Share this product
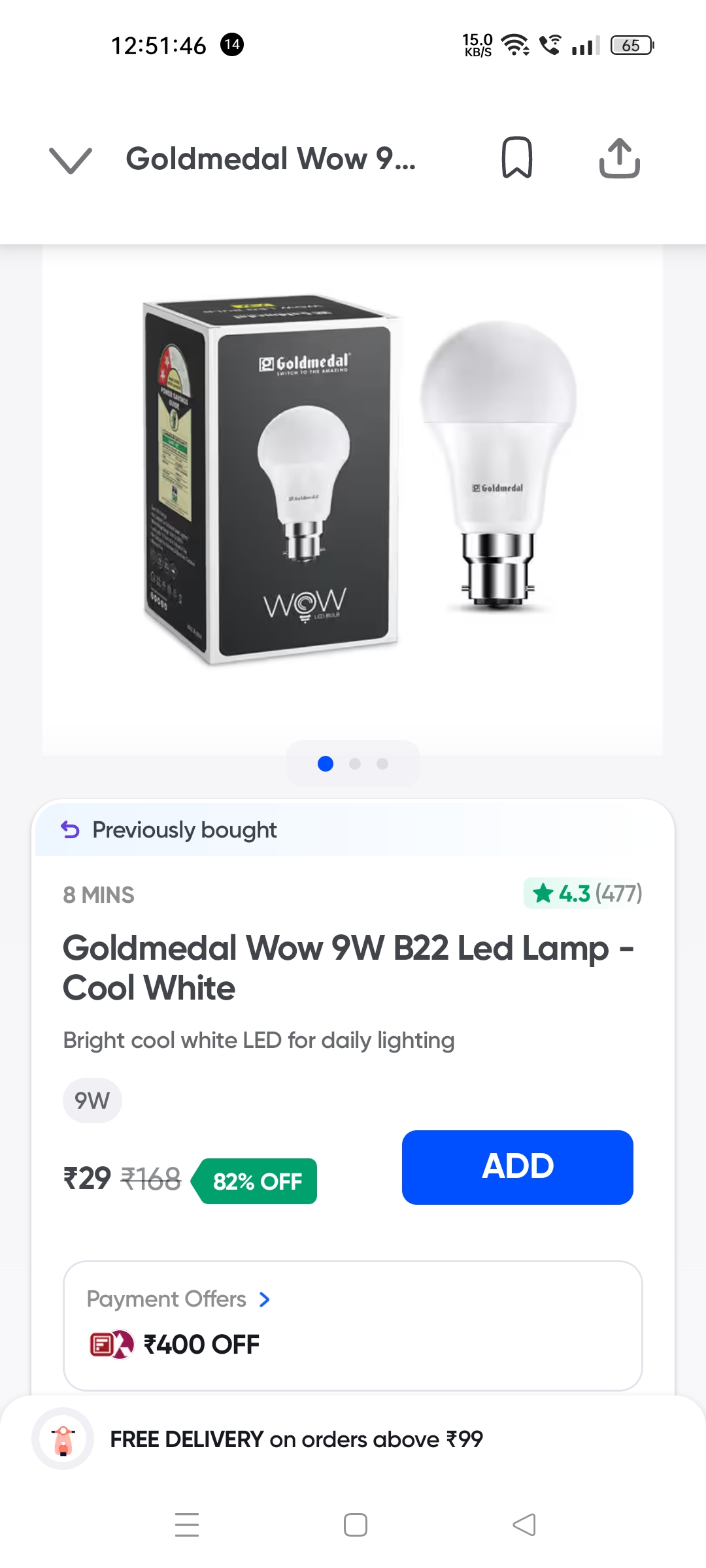This screenshot has height=1568, width=706. tap(619, 157)
